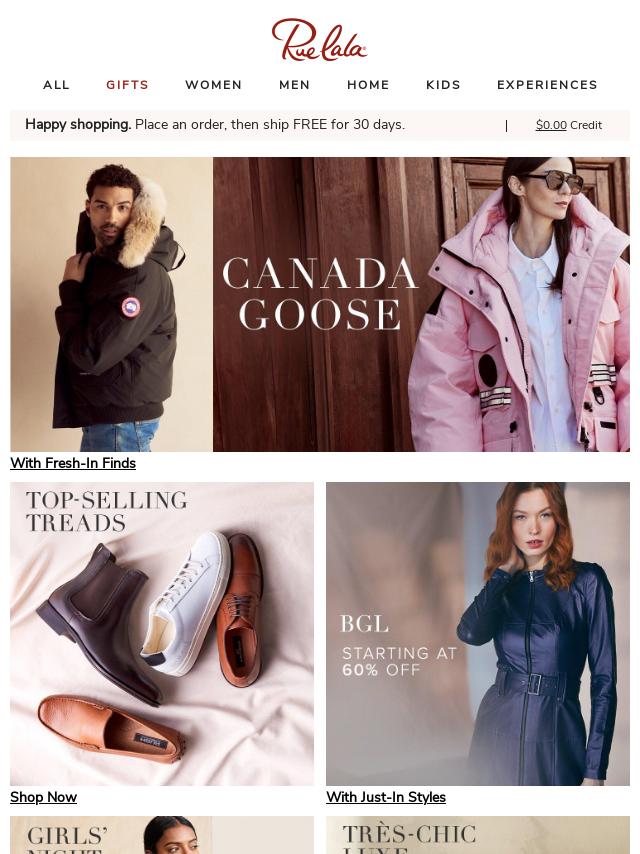The height and width of the screenshot is (854, 640).
Task: Go to the MEN category
Action: 294,85
